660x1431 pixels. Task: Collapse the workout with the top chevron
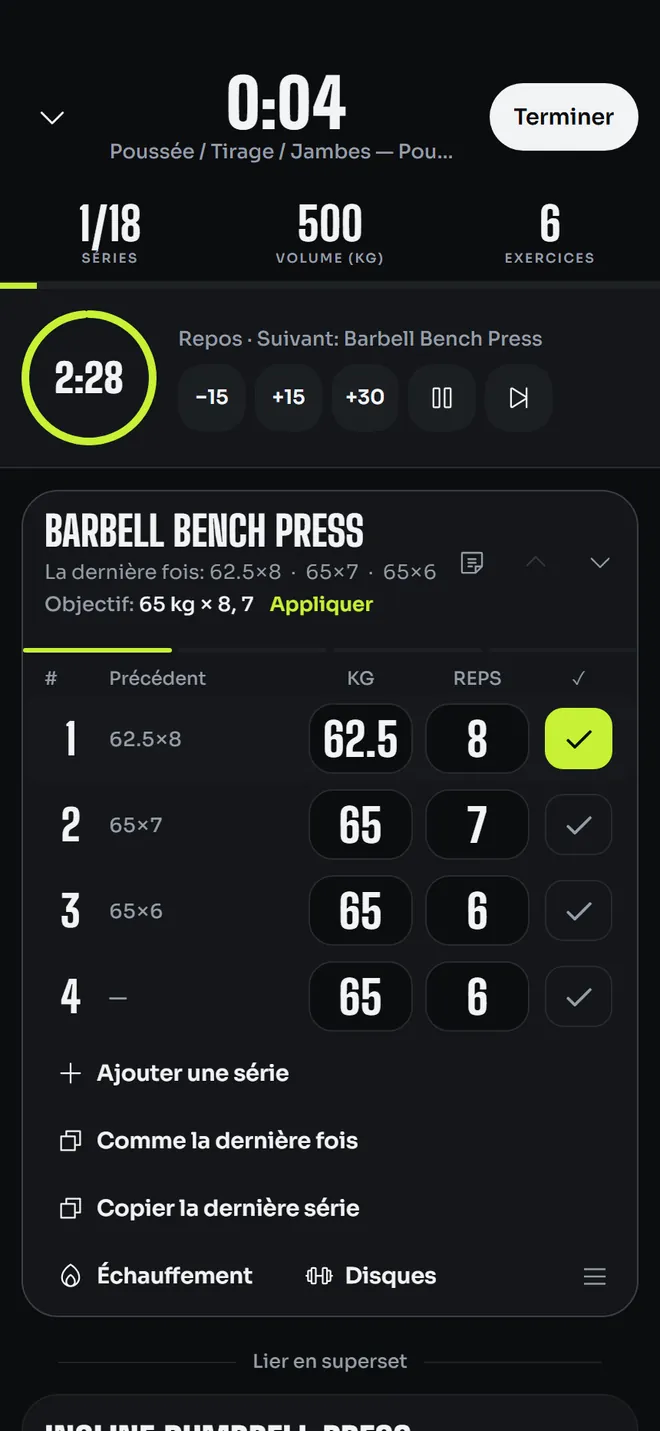52,117
